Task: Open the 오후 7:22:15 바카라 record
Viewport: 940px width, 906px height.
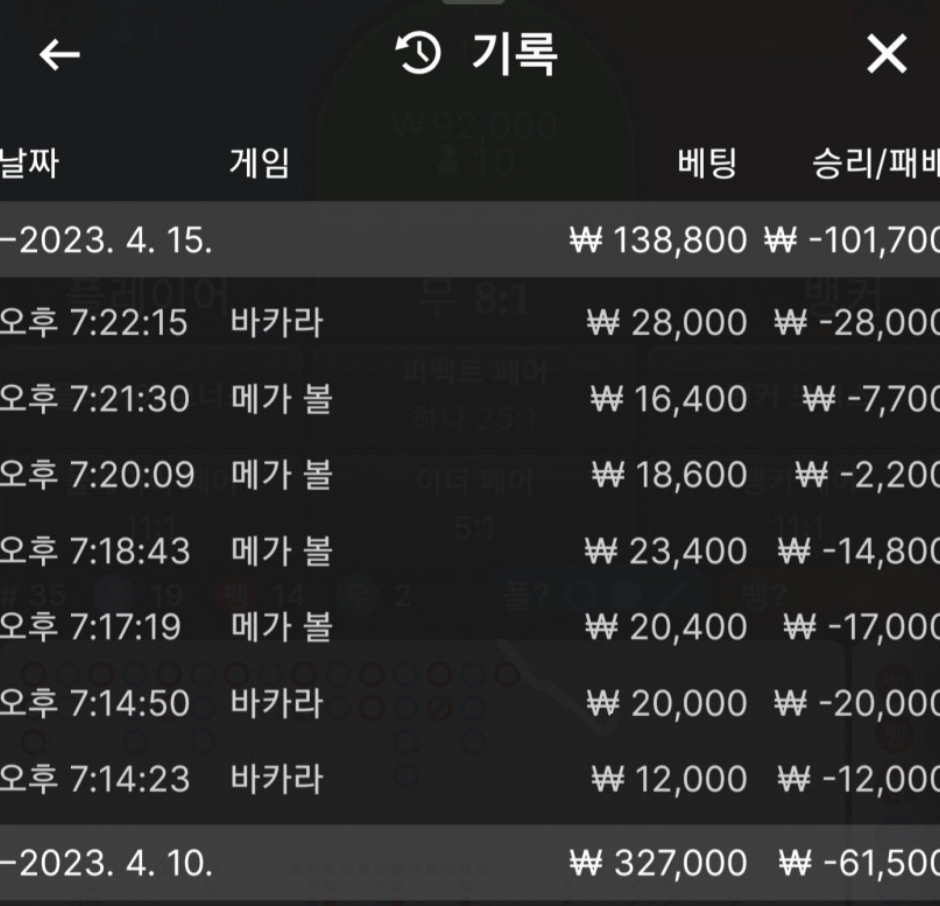Action: click(x=470, y=323)
